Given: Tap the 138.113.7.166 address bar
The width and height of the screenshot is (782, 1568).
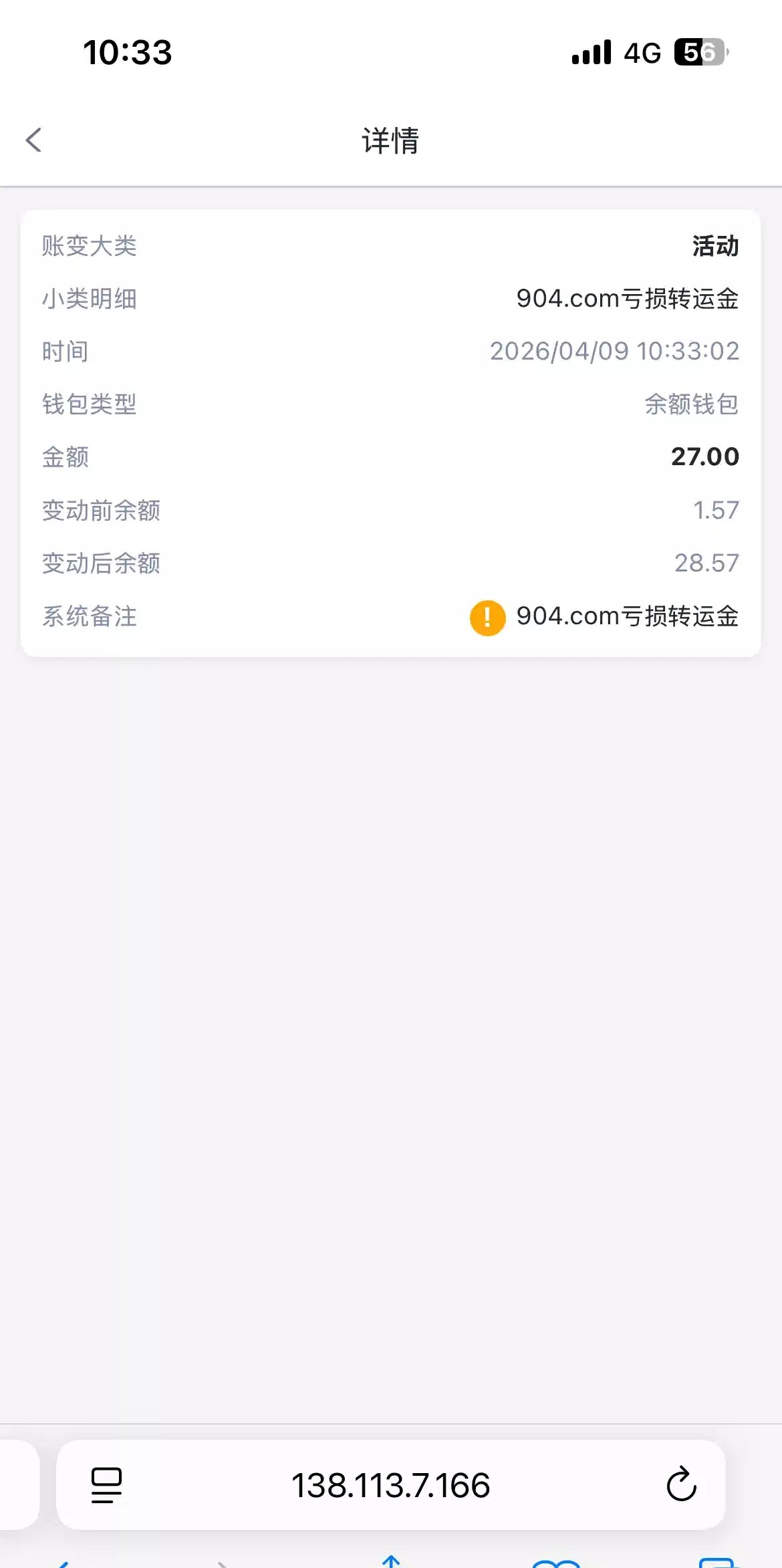Looking at the screenshot, I should (390, 1484).
